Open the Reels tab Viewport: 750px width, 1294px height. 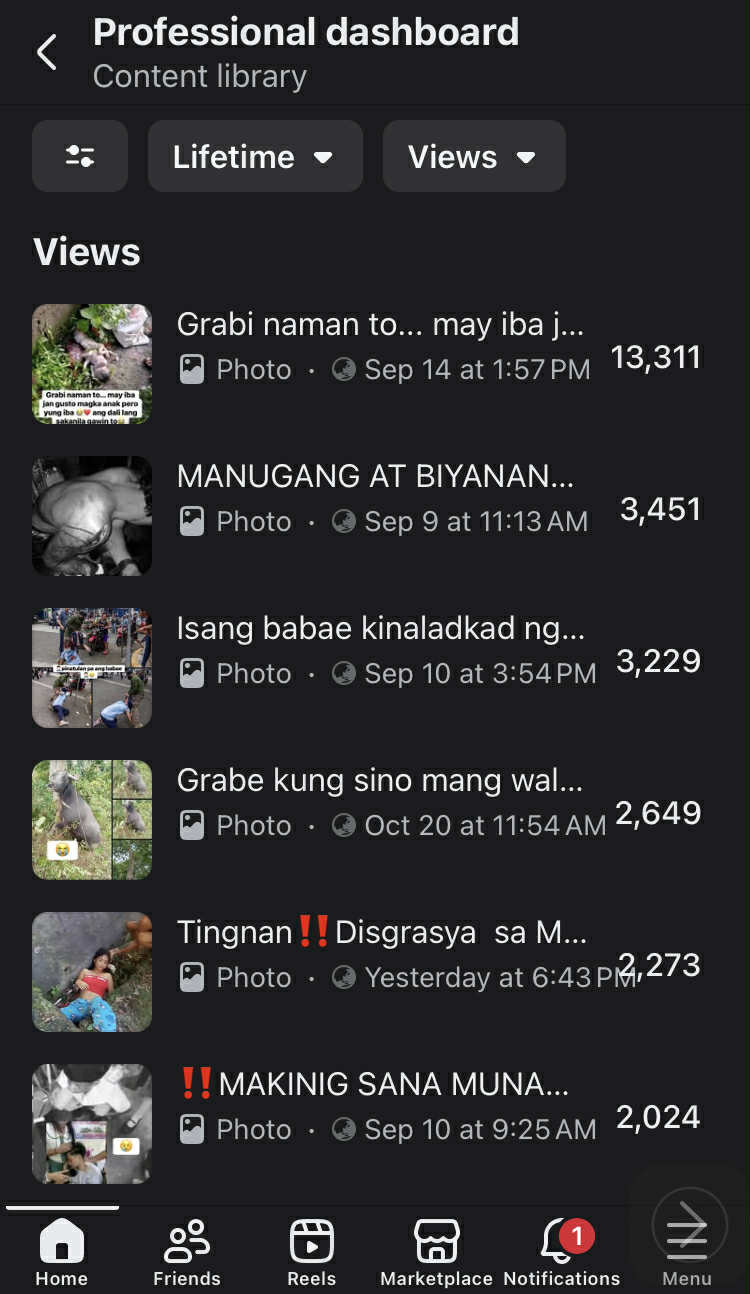tap(312, 1251)
